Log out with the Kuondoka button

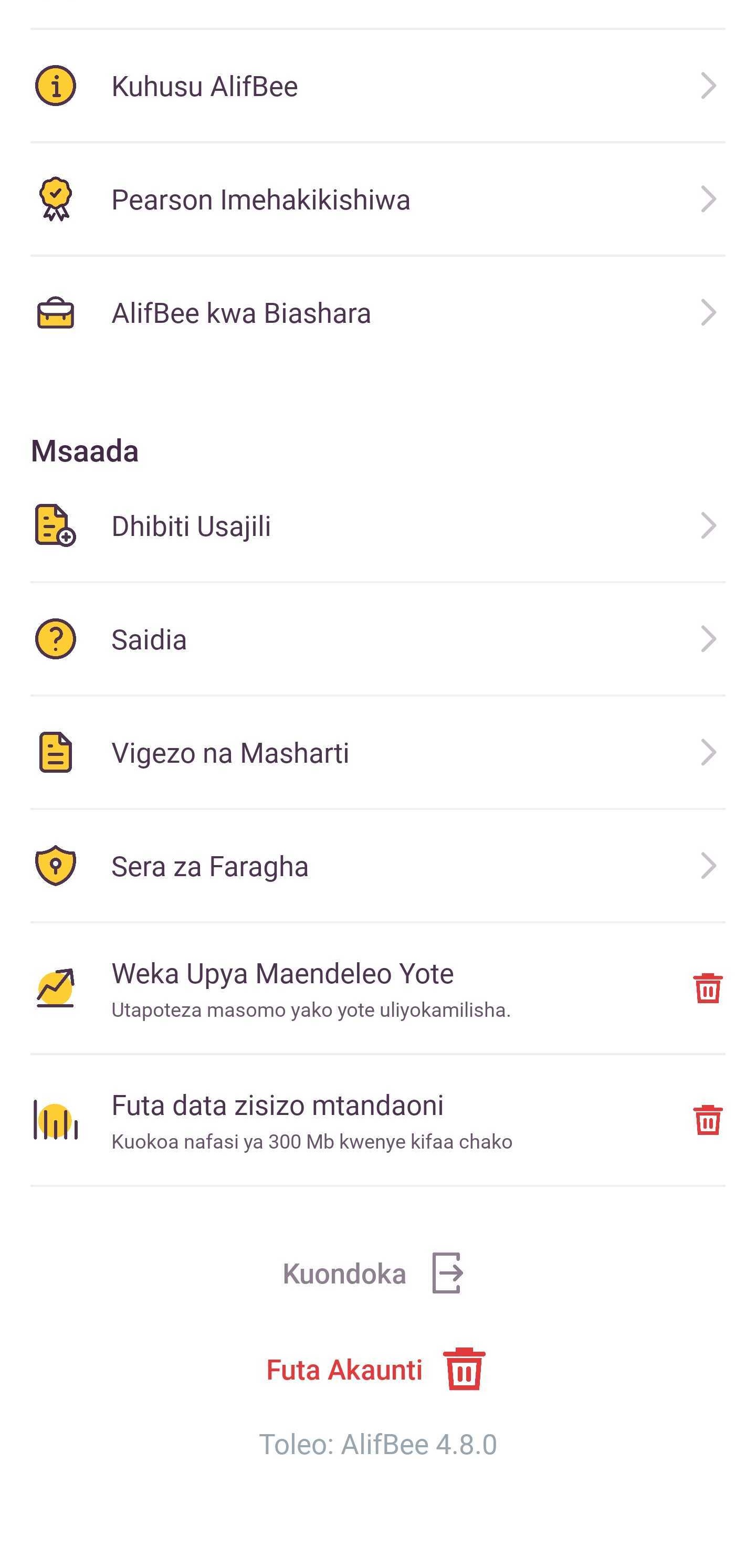(373, 1274)
